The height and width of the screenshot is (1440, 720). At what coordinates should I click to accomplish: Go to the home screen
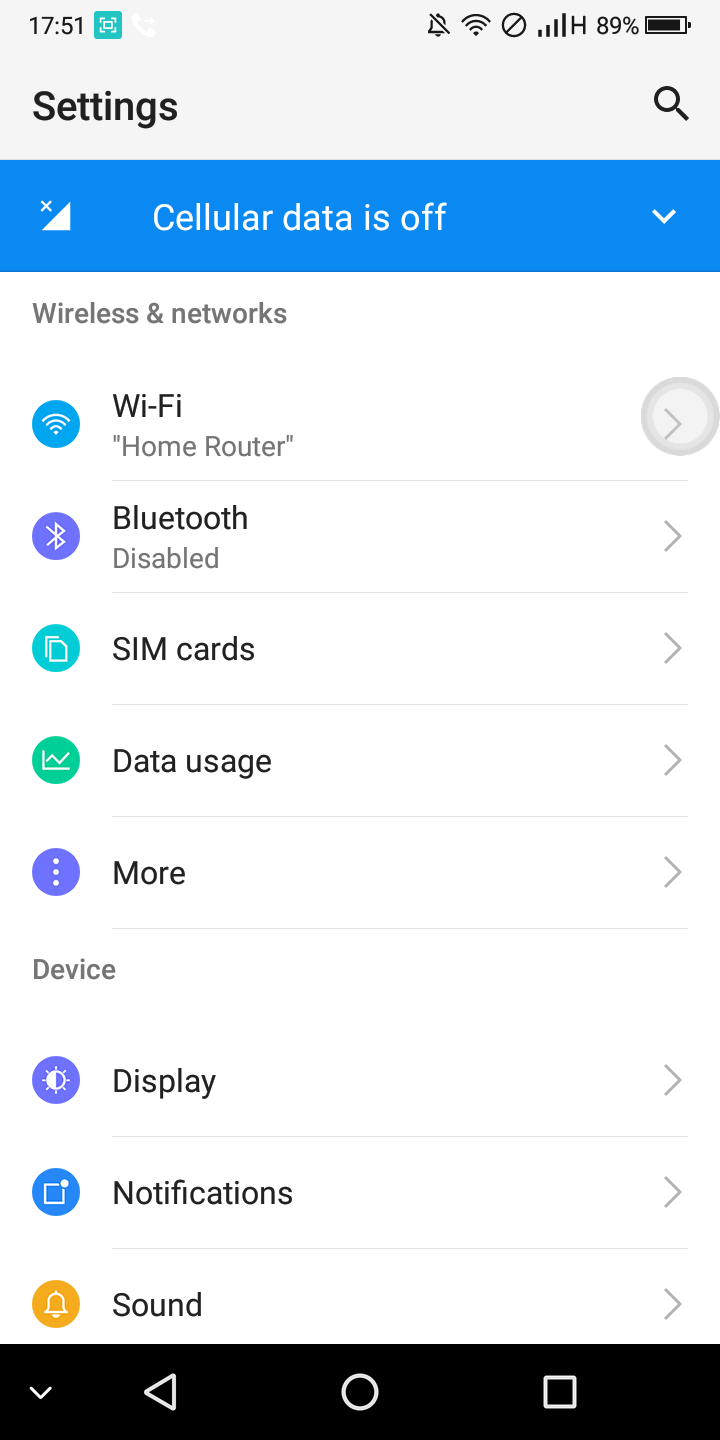point(360,1392)
